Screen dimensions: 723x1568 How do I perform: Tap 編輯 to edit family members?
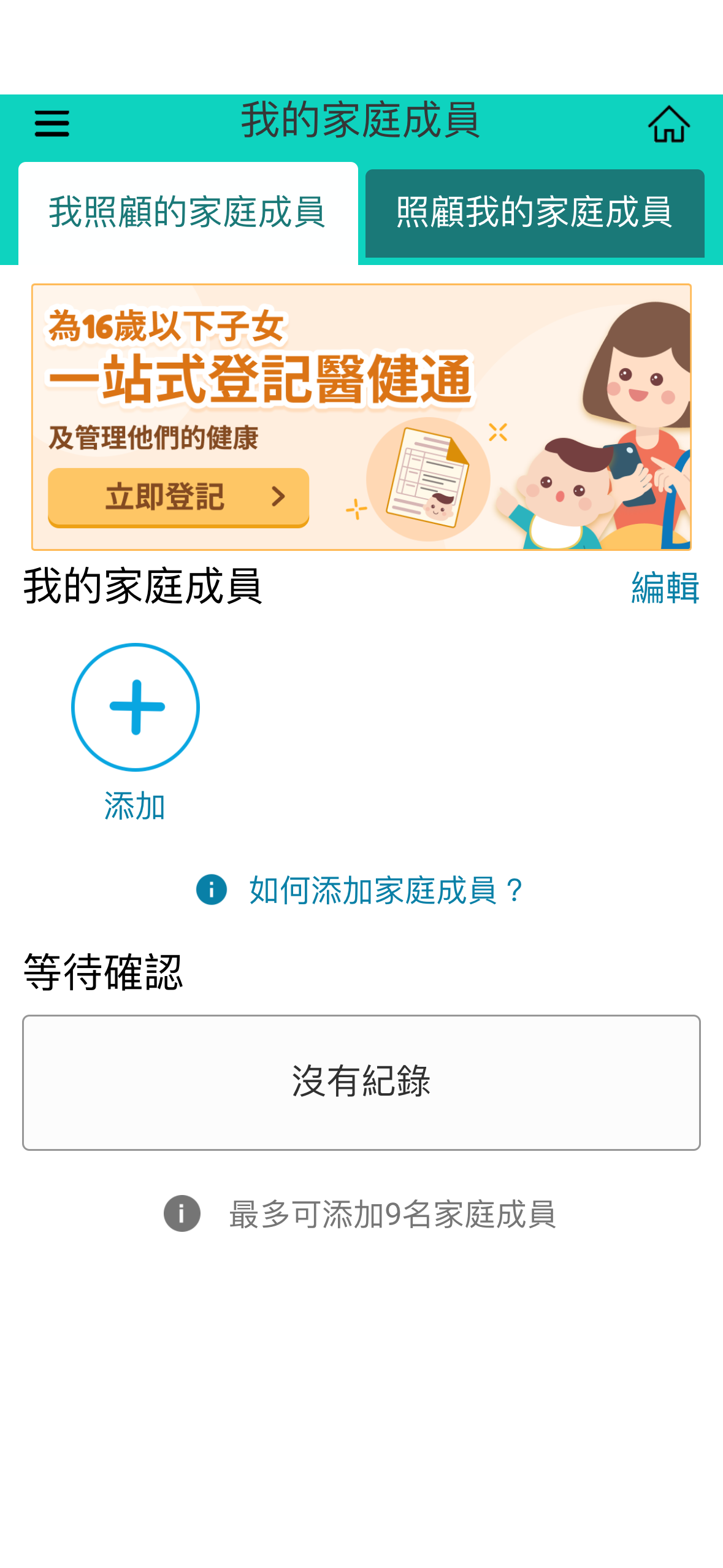pos(665,588)
